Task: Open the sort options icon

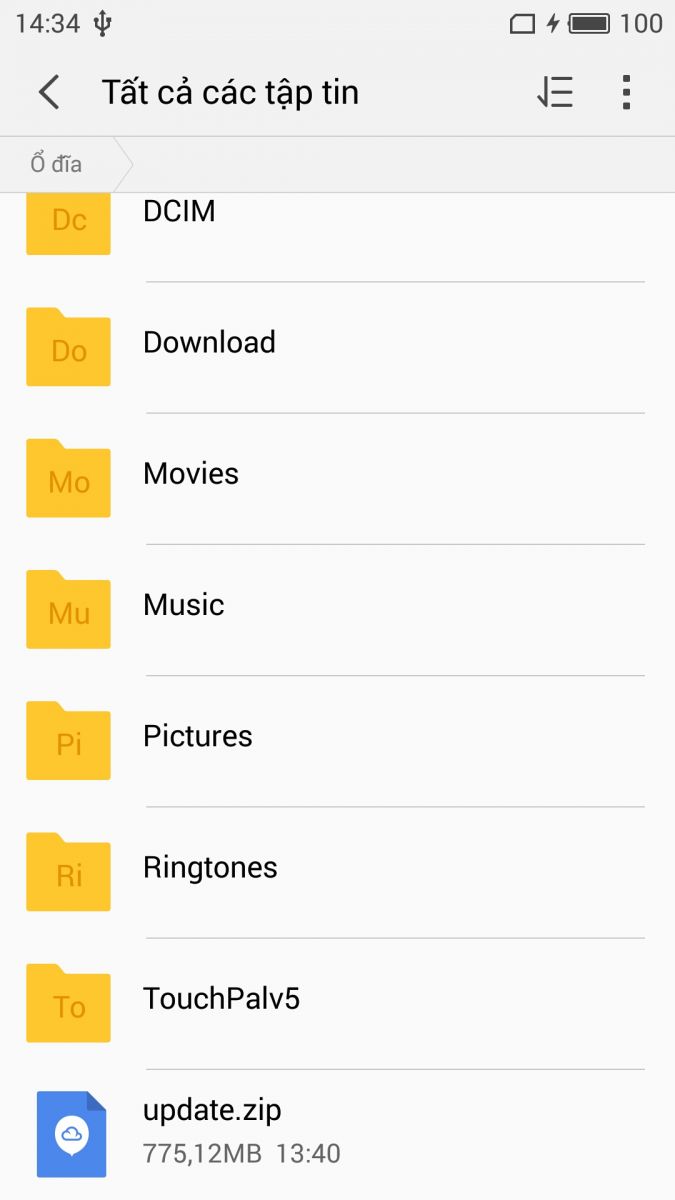Action: (555, 92)
